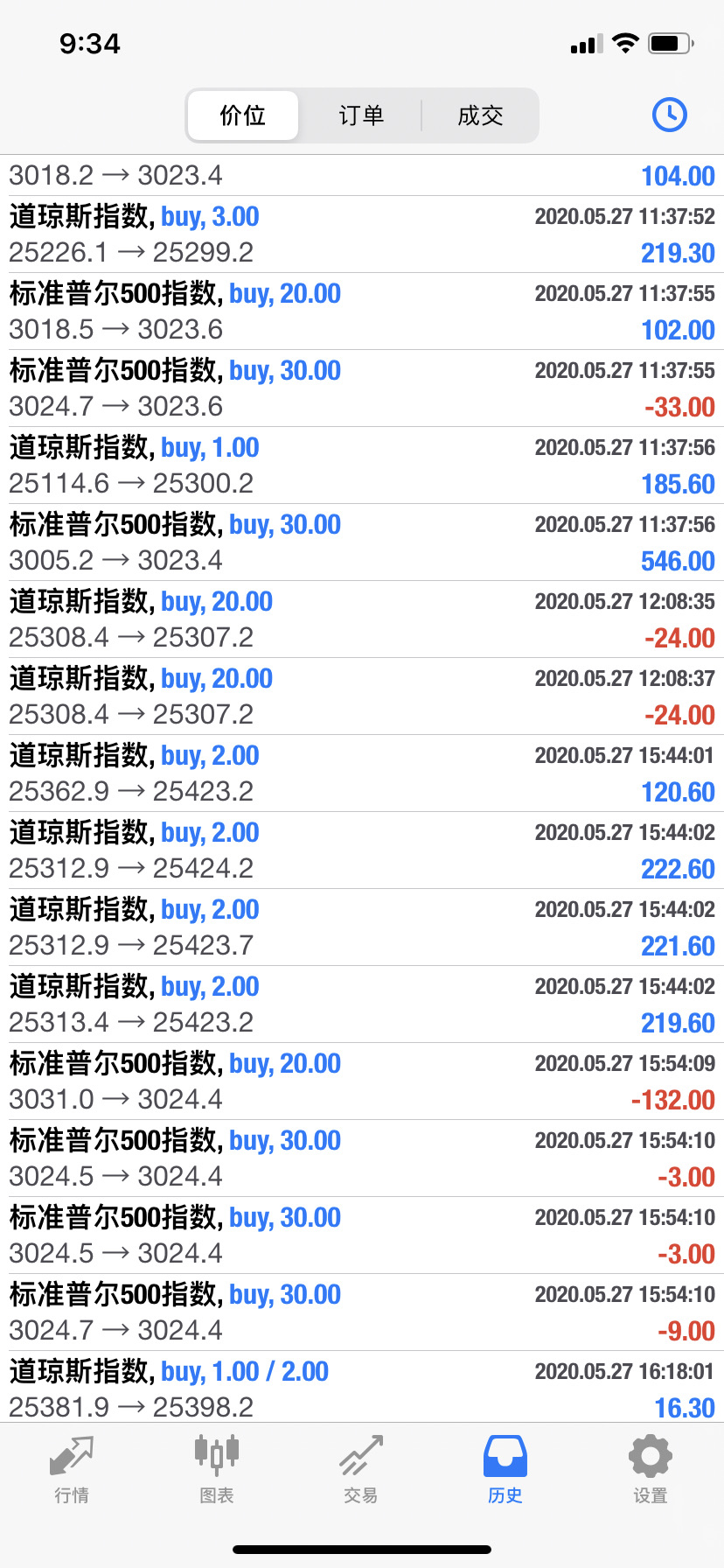Open 道琼斯指数 buy 1.00 trade with profit 185.60
The image size is (724, 1568).
click(x=361, y=465)
